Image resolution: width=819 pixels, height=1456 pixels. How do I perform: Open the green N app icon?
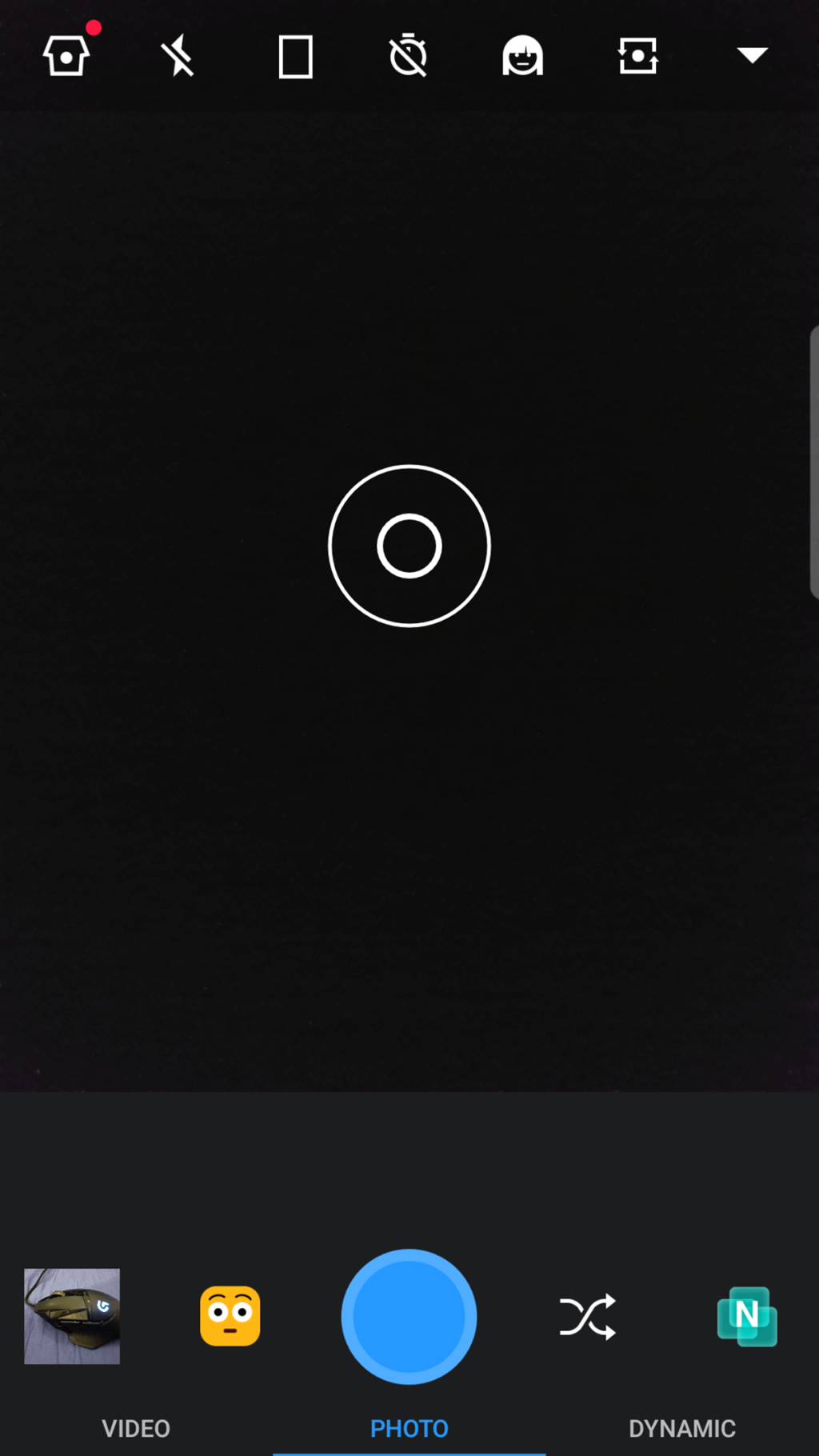point(747,1316)
